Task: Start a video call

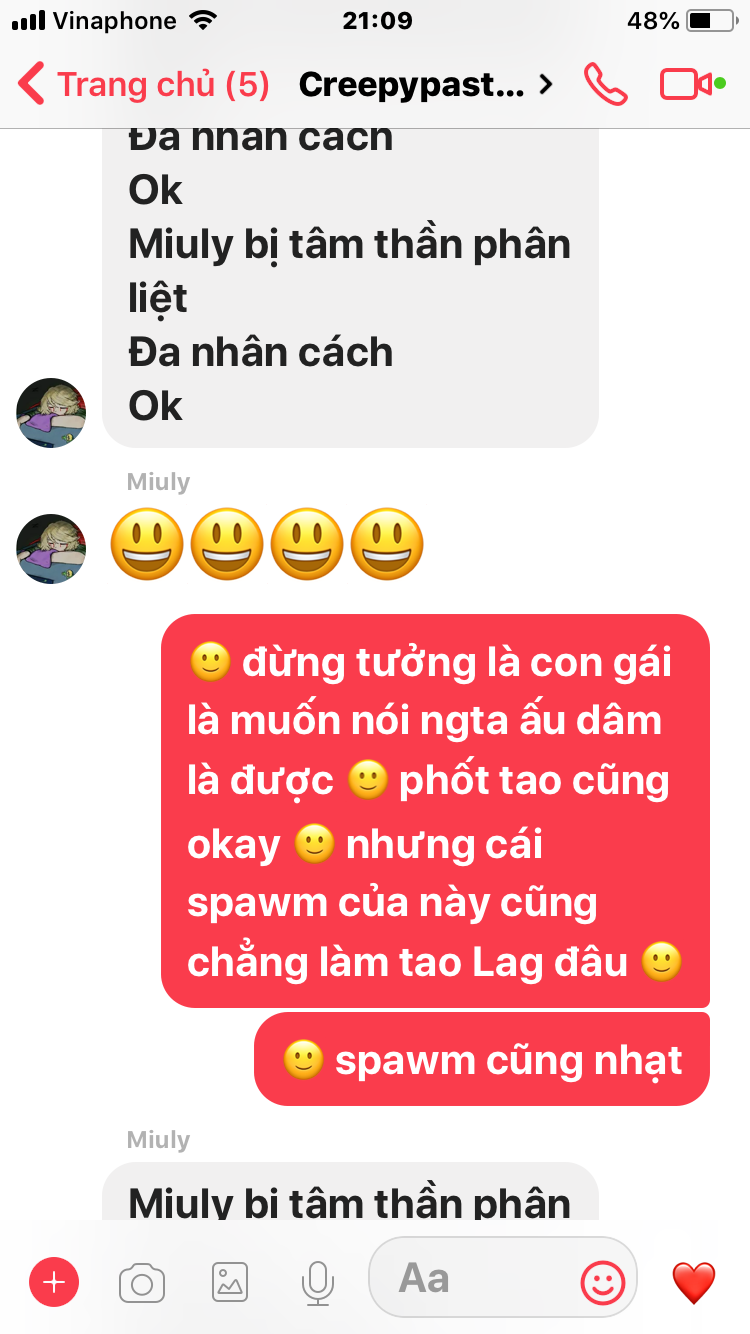Action: click(690, 85)
